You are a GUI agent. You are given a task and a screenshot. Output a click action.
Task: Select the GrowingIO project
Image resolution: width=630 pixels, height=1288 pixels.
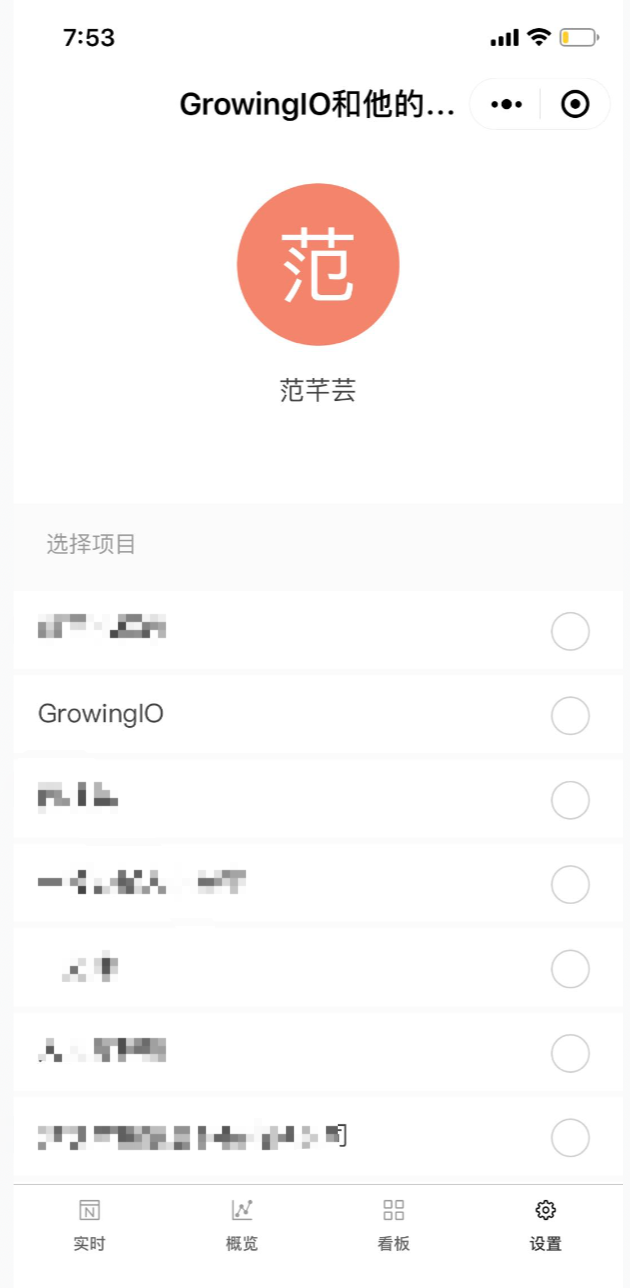point(570,716)
